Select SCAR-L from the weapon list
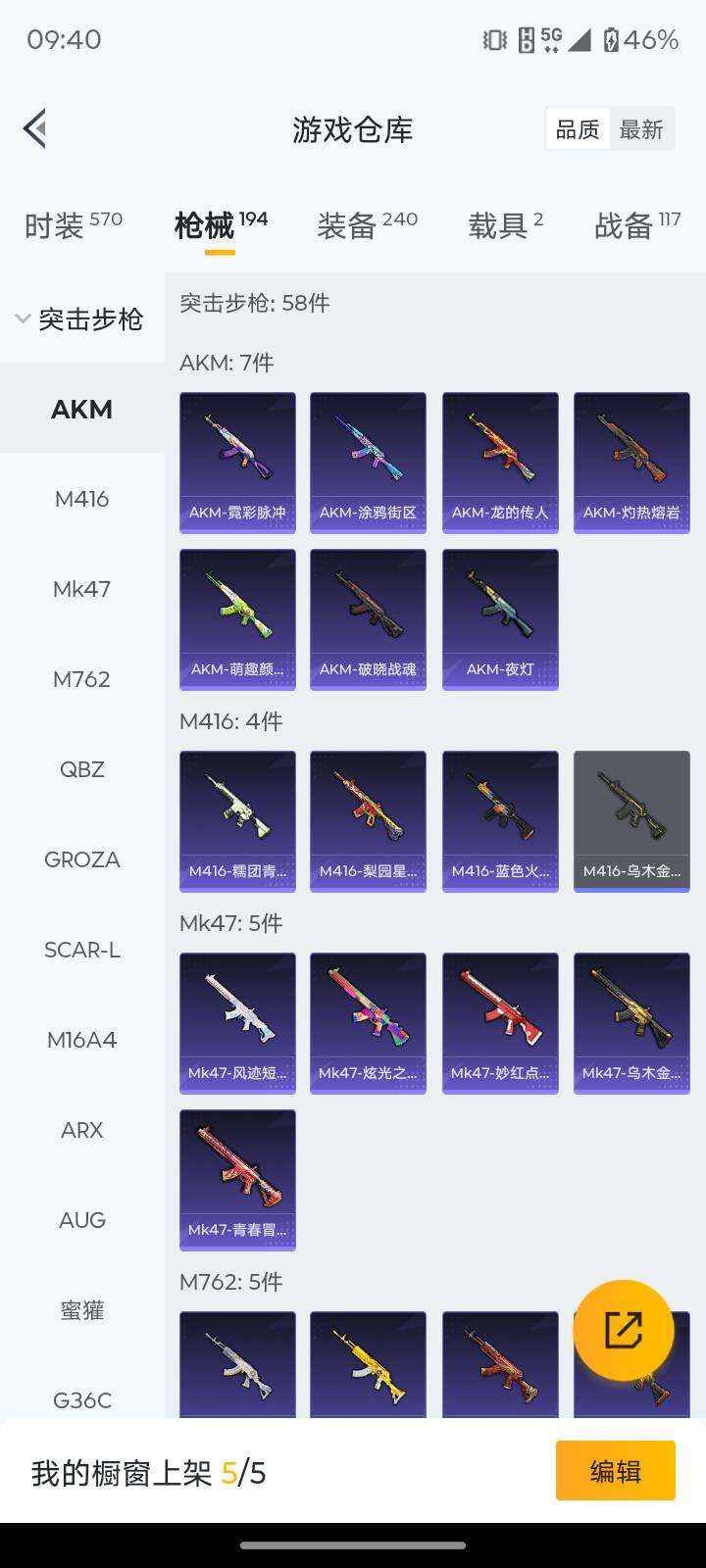This screenshot has width=706, height=1568. [x=81, y=950]
